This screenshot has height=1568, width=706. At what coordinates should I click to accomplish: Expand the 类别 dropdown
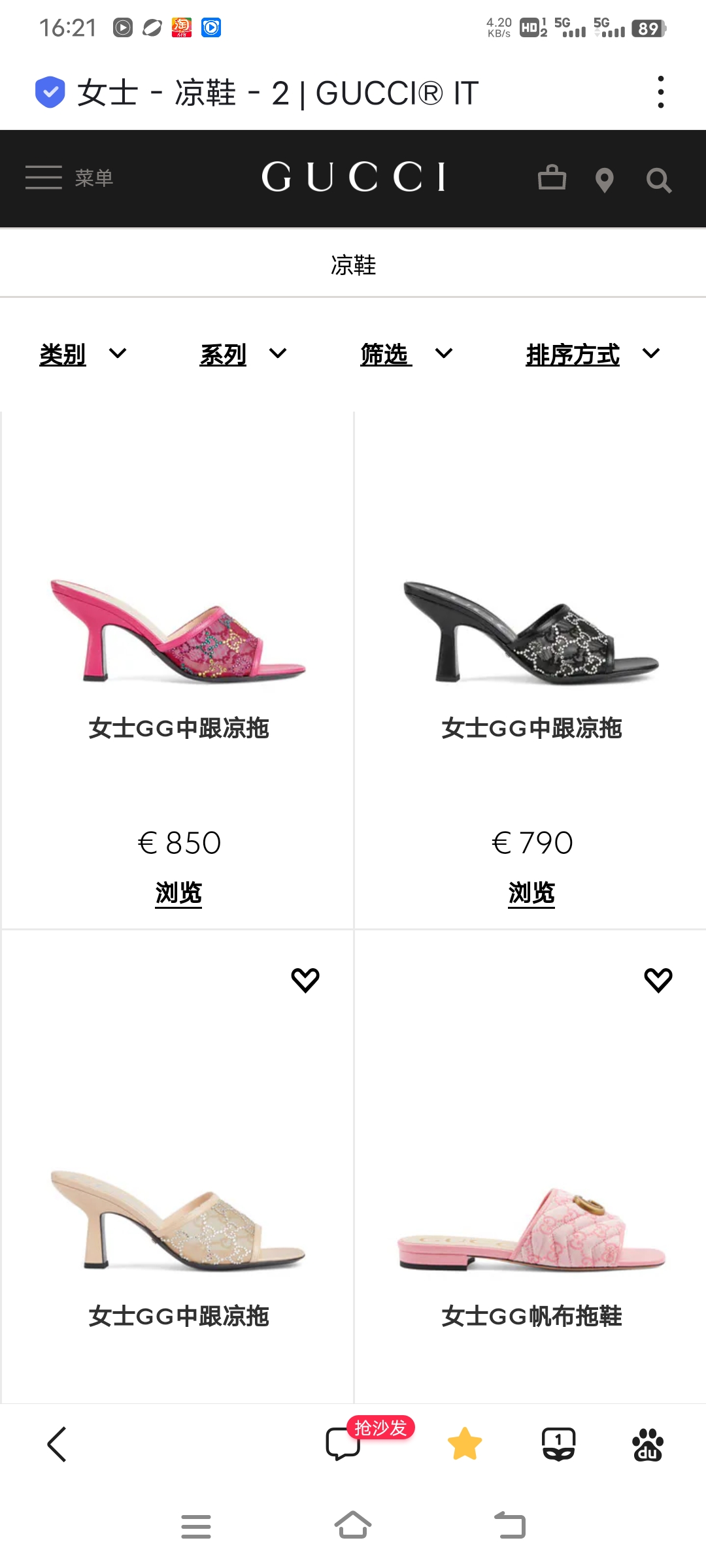click(x=83, y=354)
